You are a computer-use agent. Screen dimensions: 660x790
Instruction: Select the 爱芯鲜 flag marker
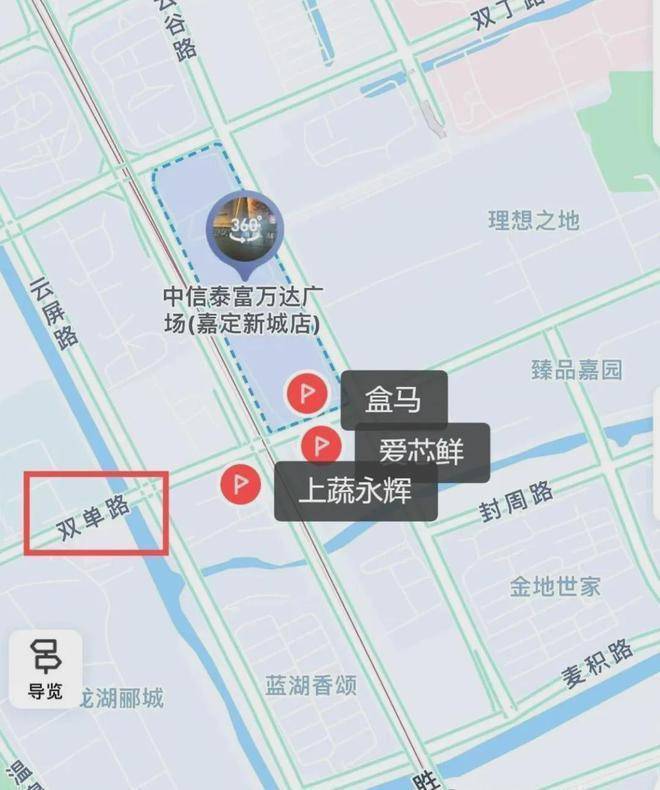322,444
